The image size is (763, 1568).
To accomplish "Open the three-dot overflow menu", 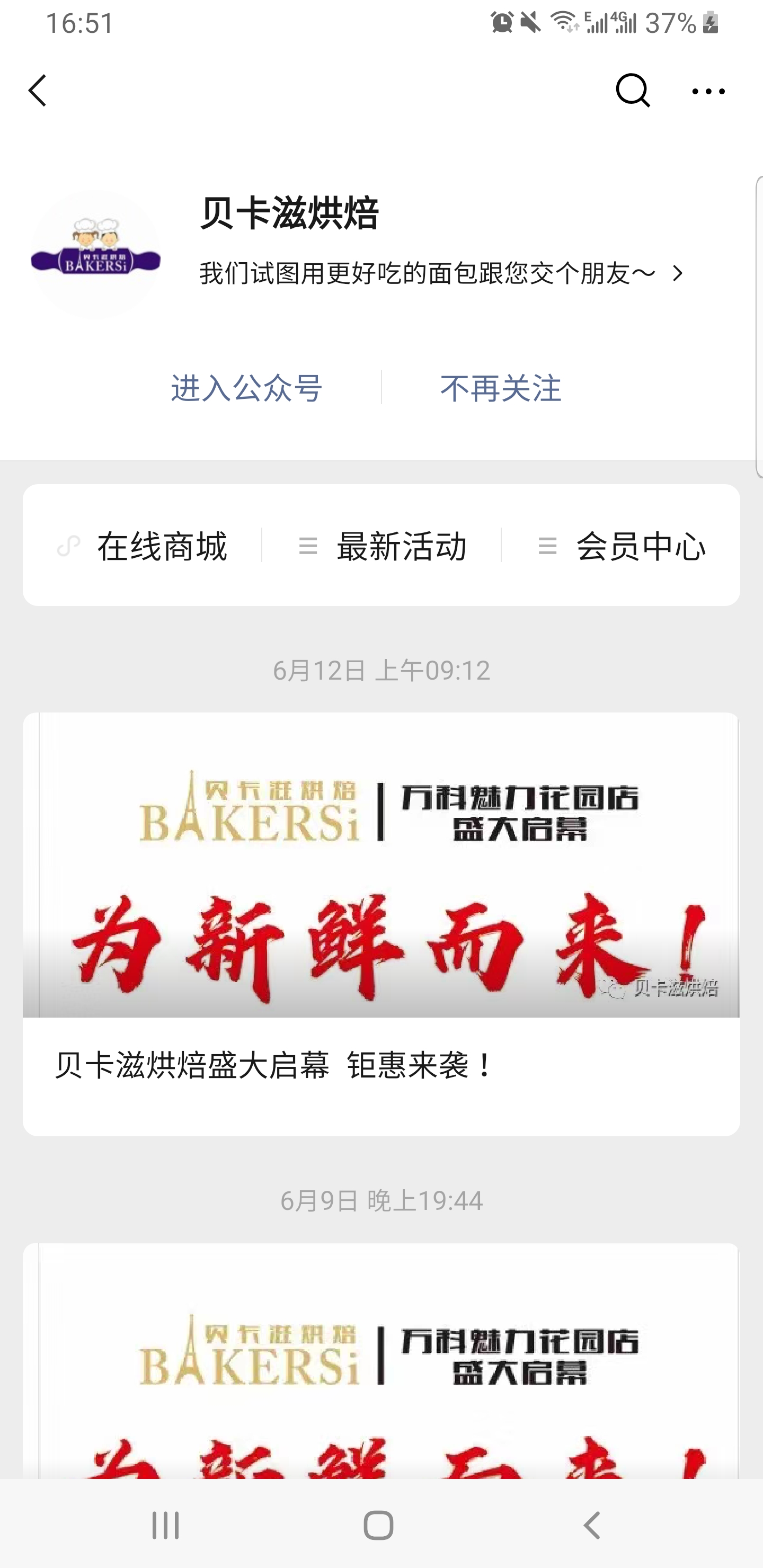I will click(x=708, y=91).
